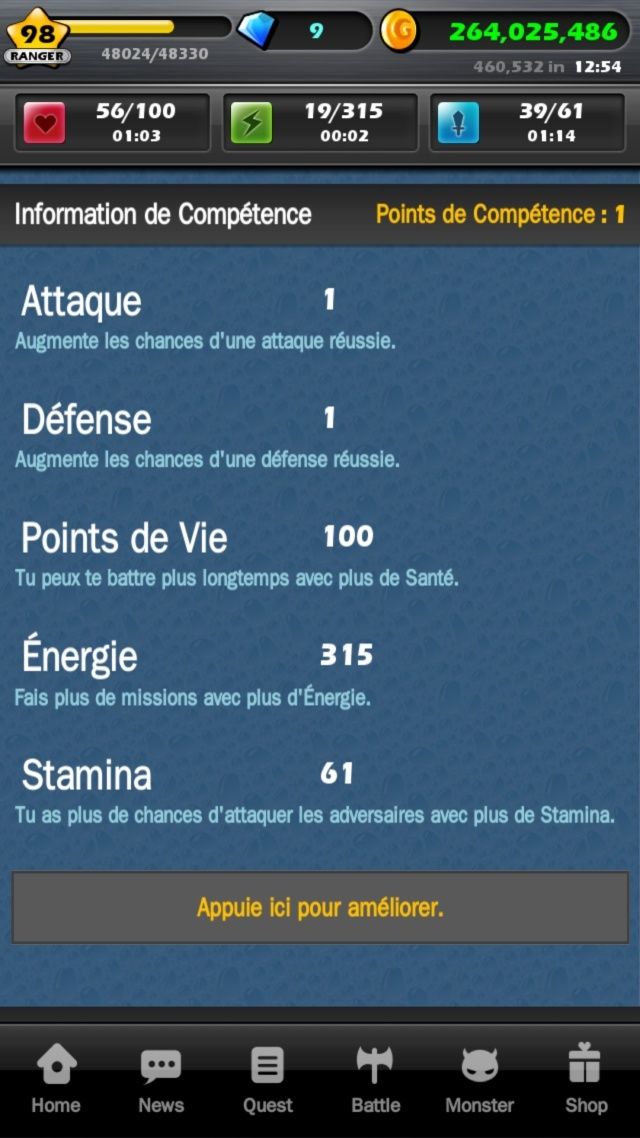Tap the blue gem counter
This screenshot has height=1138, width=640.
[x=305, y=31]
